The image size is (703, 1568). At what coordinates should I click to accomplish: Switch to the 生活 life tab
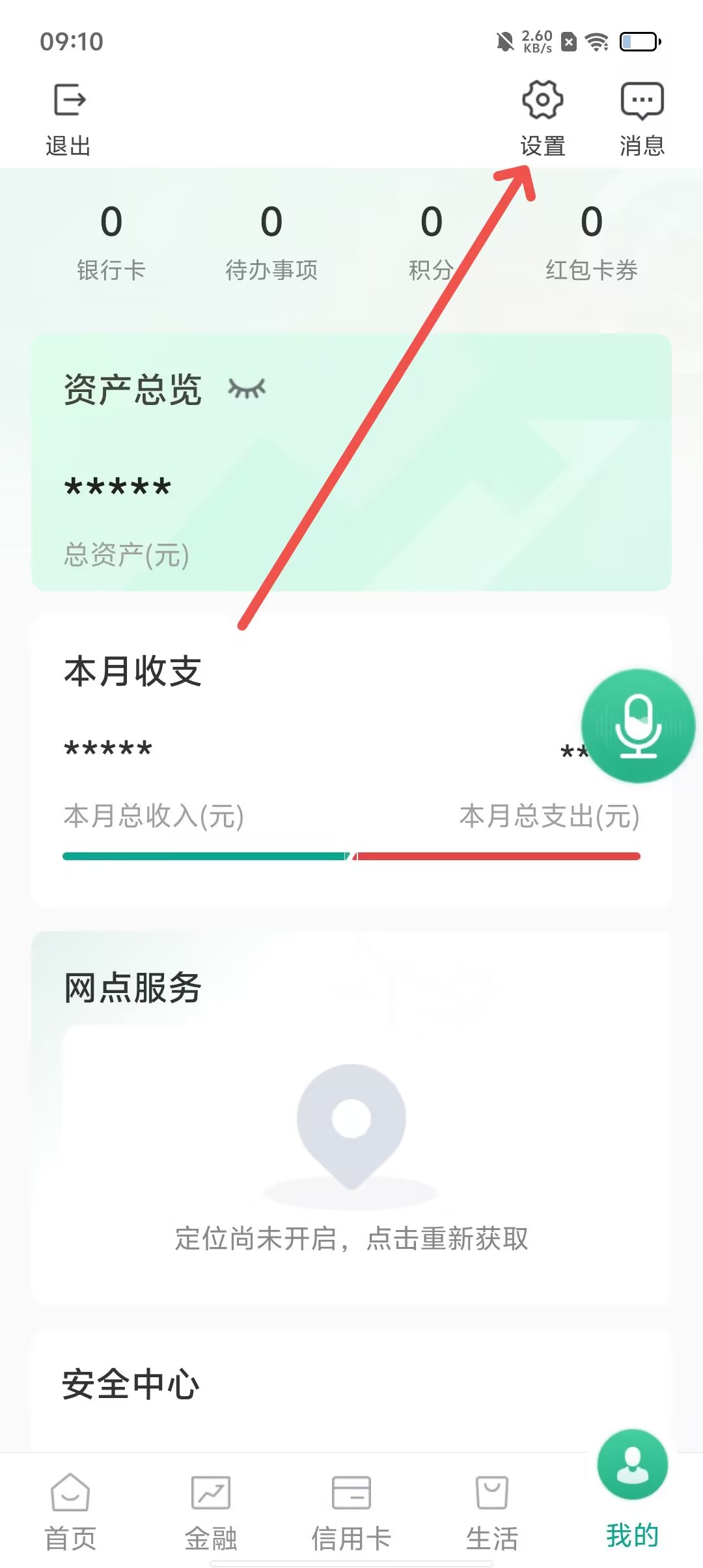[x=492, y=1511]
